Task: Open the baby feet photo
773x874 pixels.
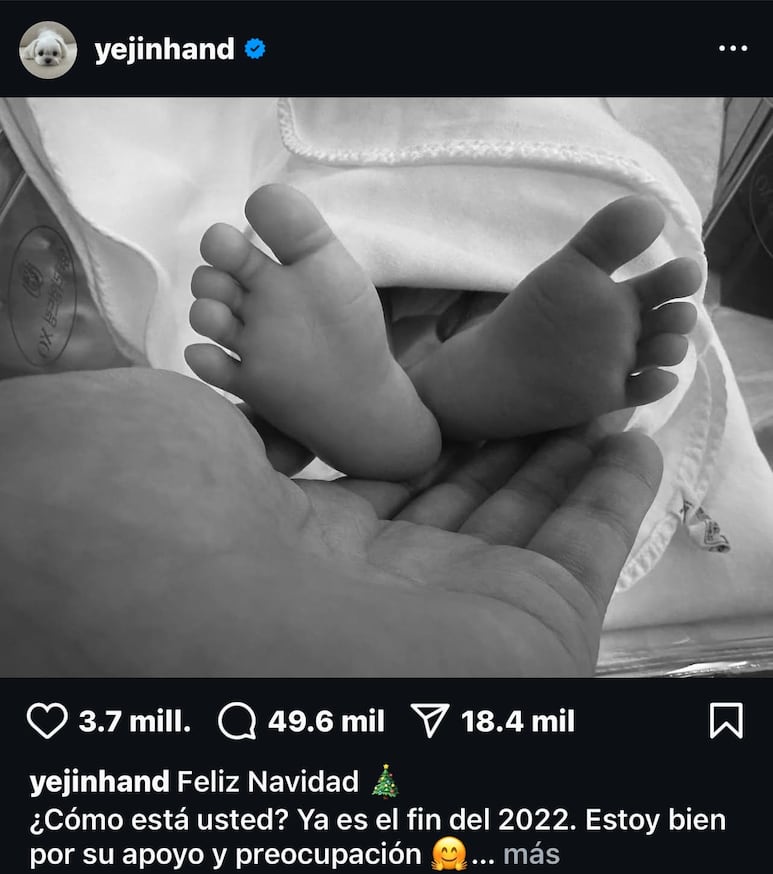Action: [x=386, y=387]
